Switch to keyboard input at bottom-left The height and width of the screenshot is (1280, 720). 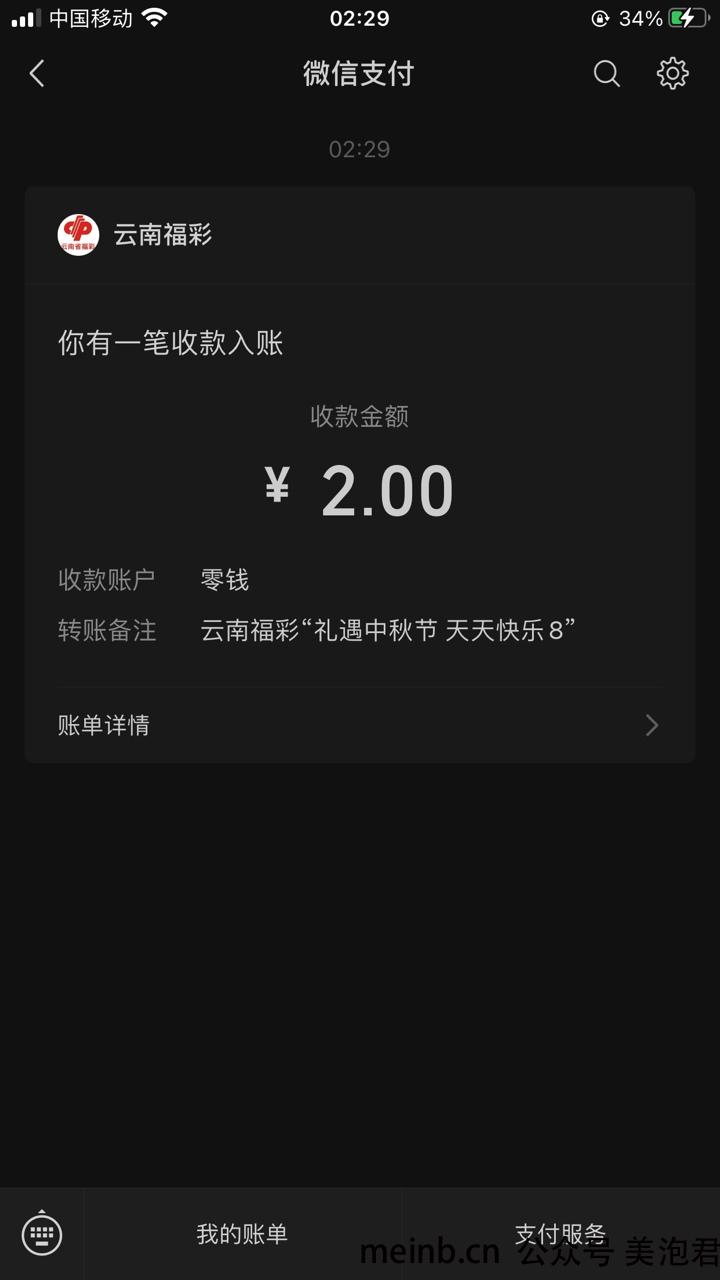[x=41, y=1234]
